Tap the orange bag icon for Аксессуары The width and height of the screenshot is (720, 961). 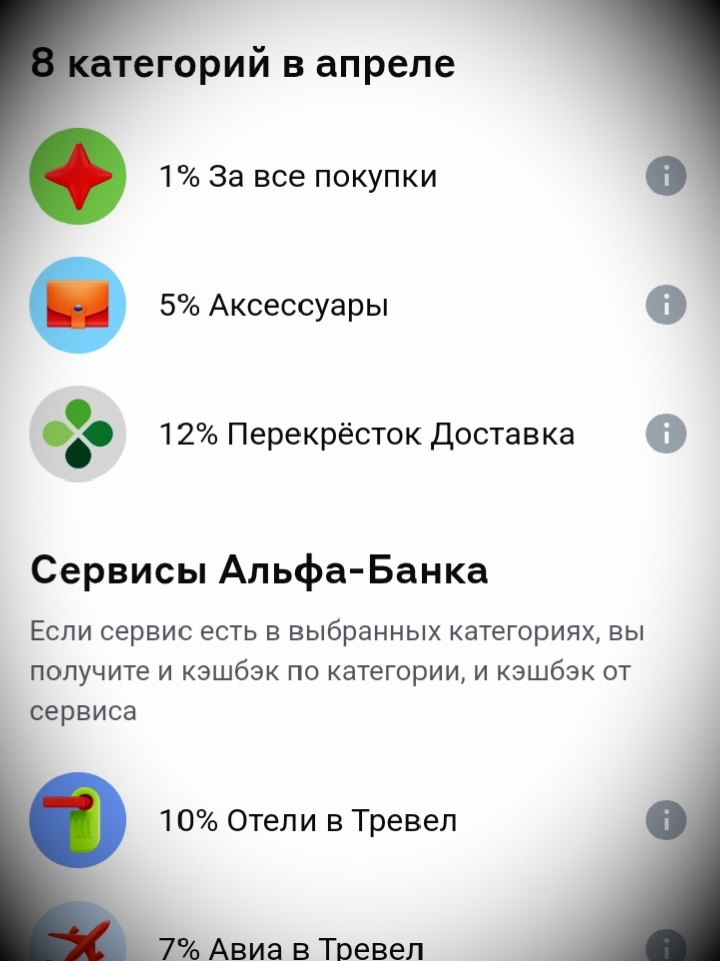pyautogui.click(x=78, y=304)
